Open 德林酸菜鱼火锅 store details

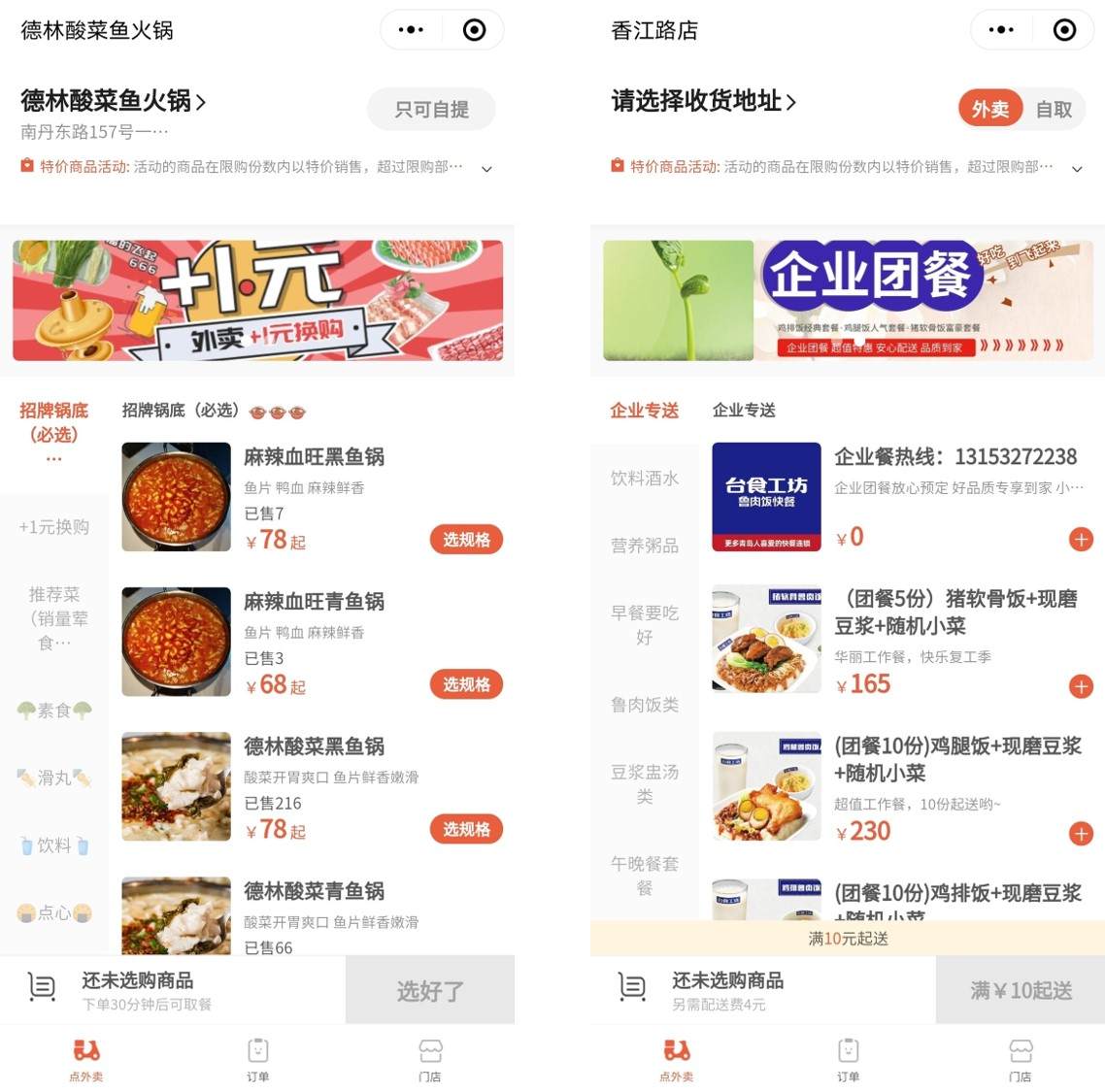113,101
